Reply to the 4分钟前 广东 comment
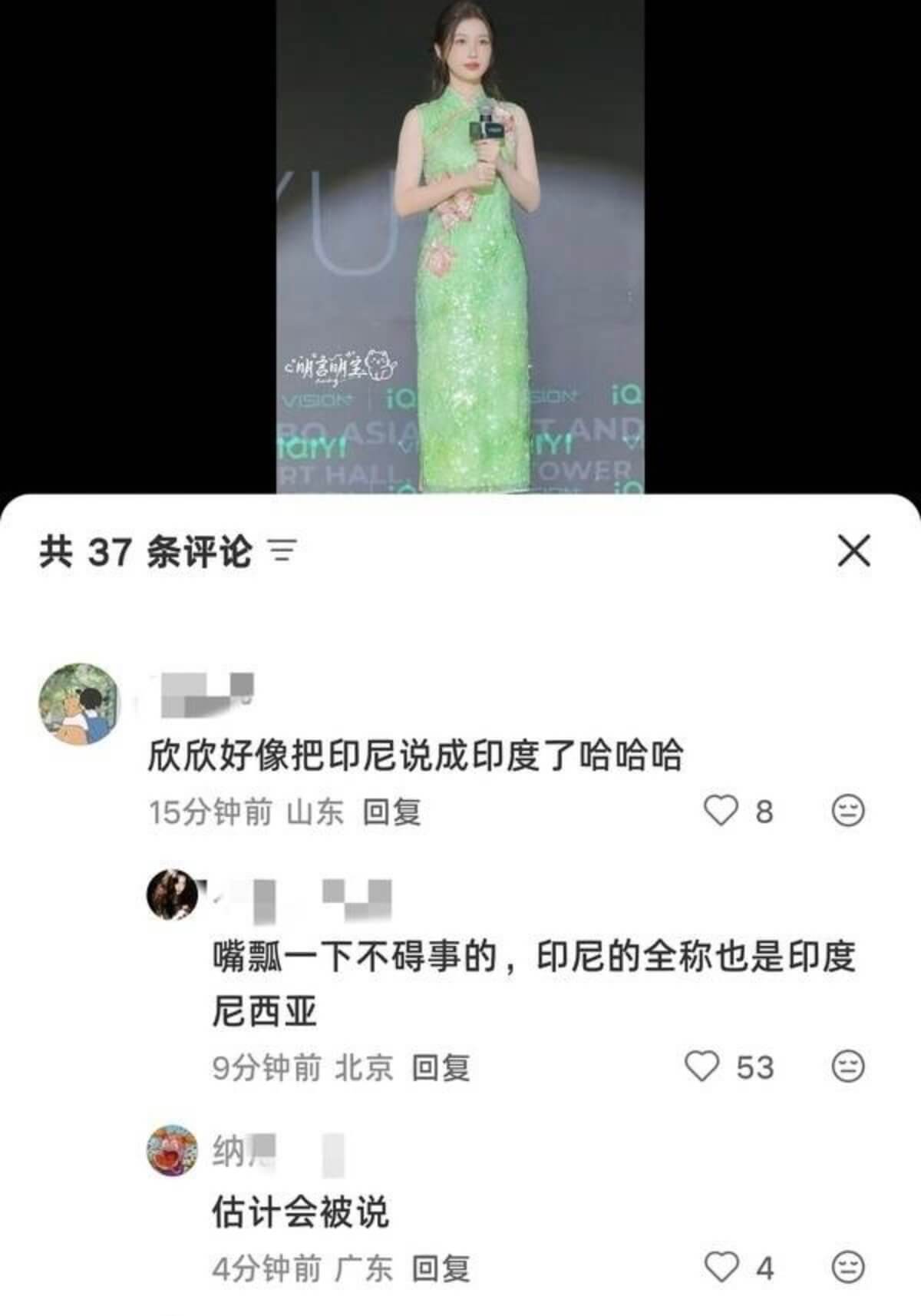The height and width of the screenshot is (1316, 921). coord(441,1269)
